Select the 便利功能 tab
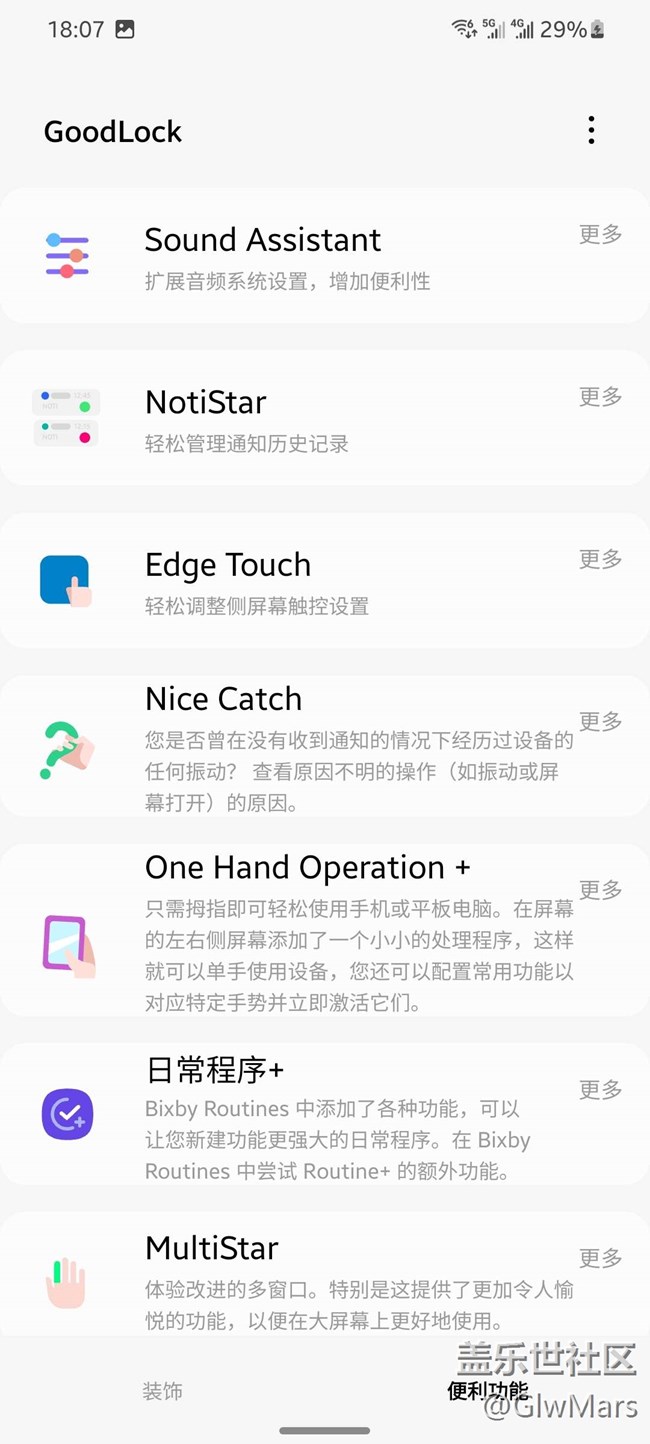This screenshot has height=1444, width=650. [x=487, y=1390]
